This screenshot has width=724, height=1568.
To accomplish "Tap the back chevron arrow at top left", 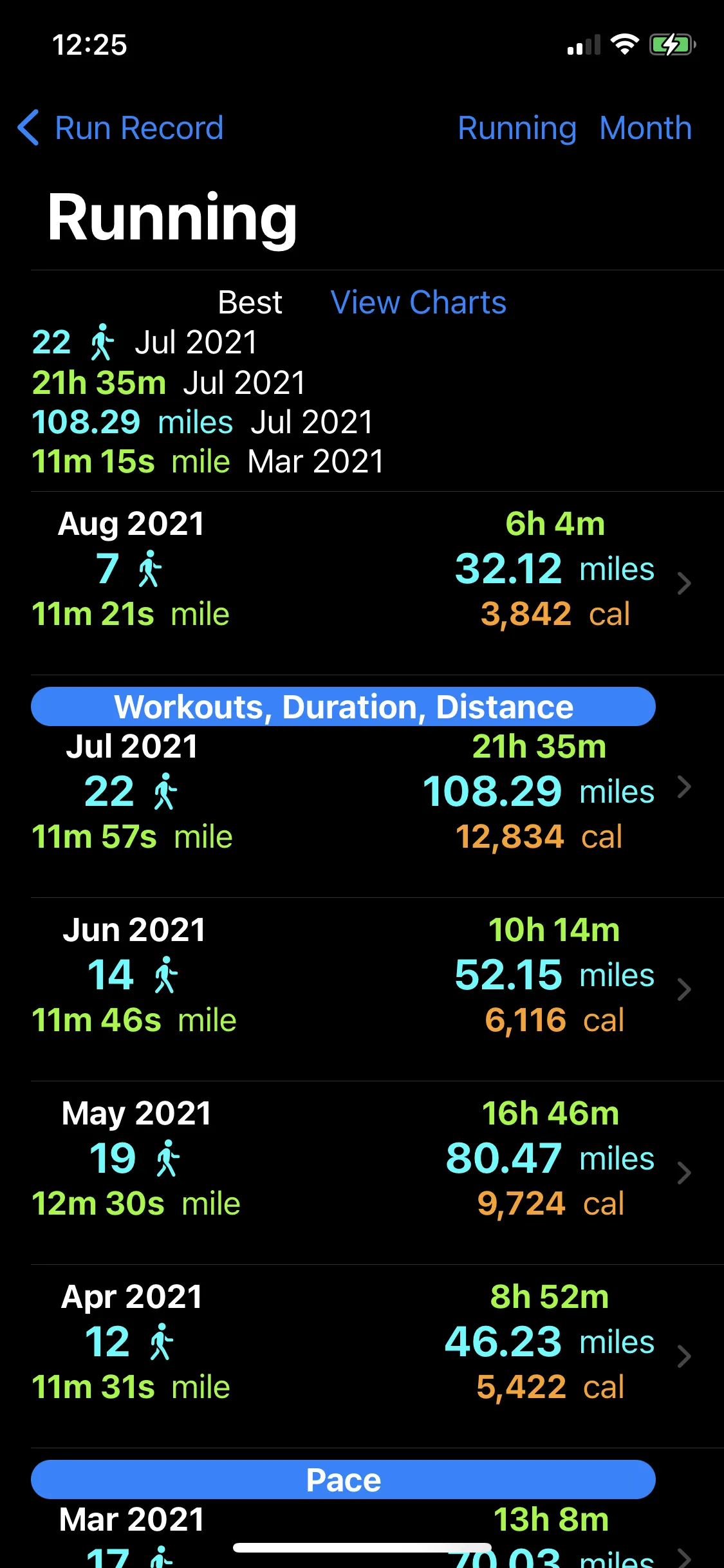I will coord(28,127).
